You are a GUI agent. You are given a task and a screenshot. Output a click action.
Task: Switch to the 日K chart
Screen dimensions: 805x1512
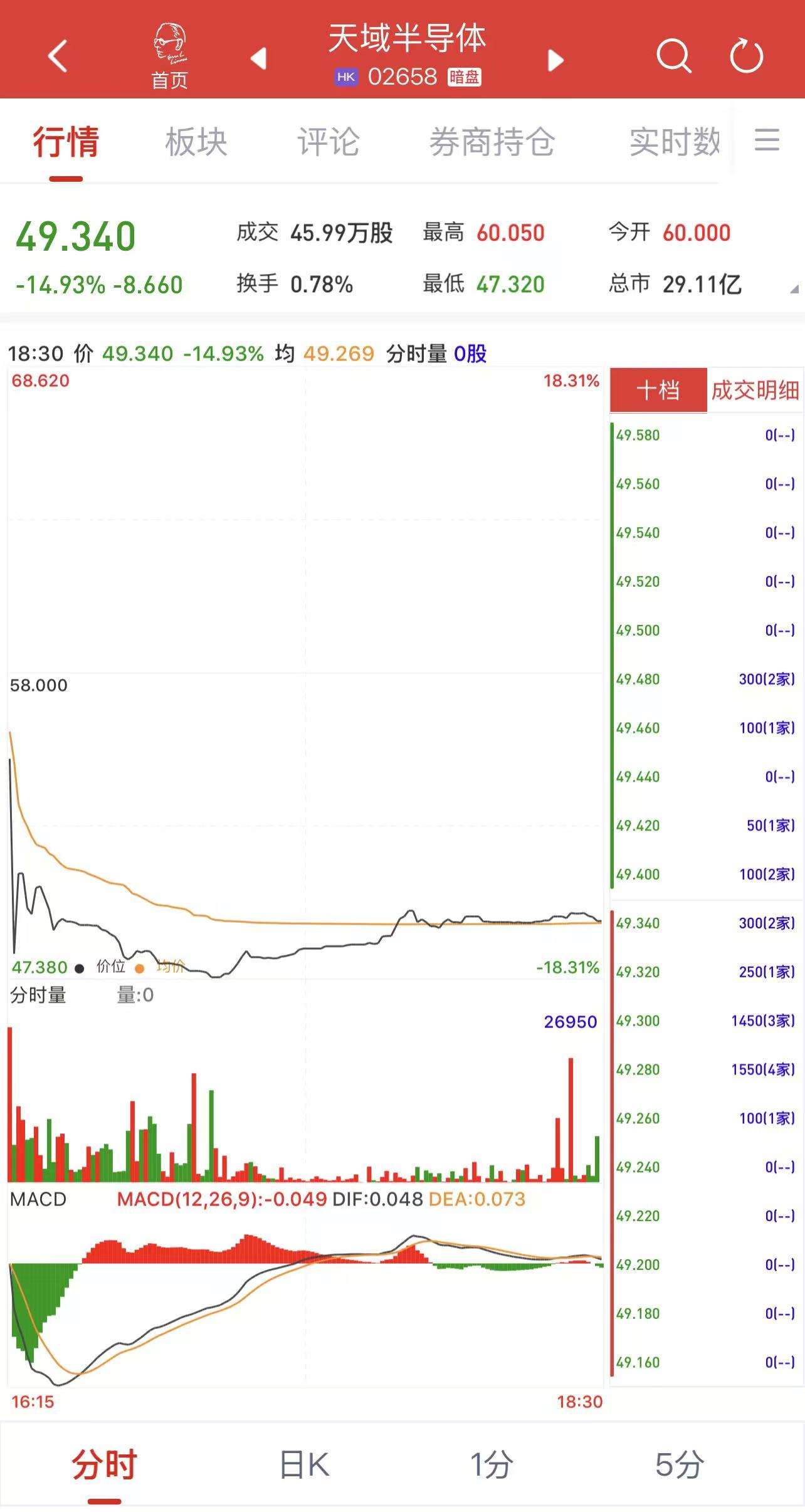304,1466
